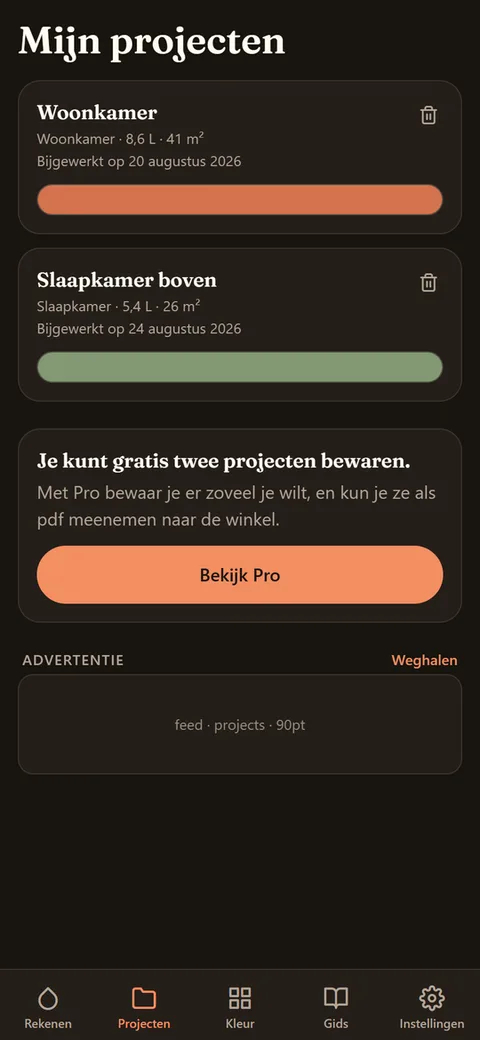
Task: Open the Slaapkamer boven project card
Action: tap(240, 324)
